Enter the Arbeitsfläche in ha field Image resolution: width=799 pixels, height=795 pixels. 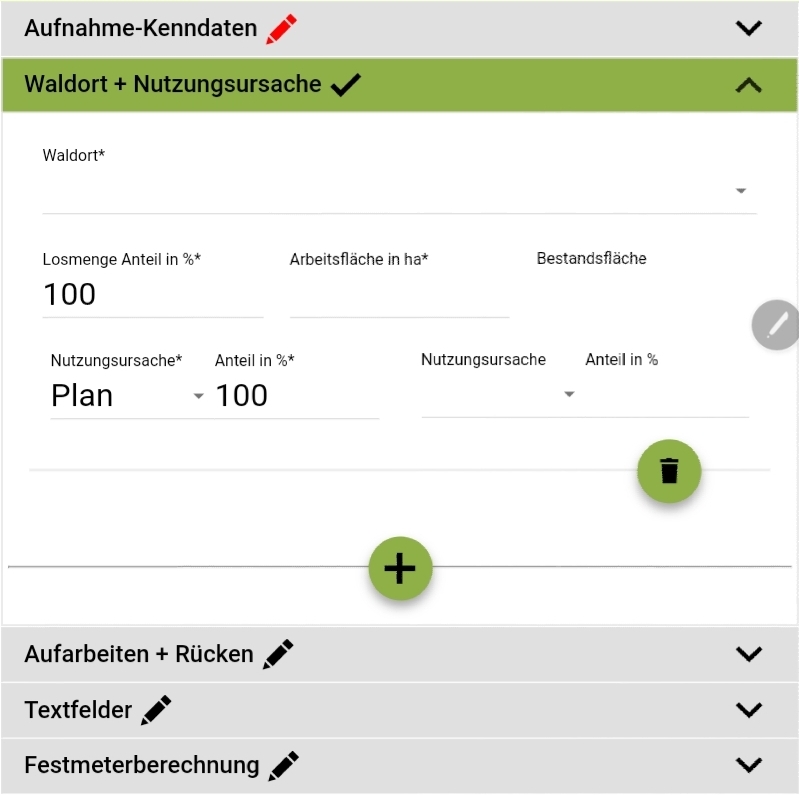point(399,296)
